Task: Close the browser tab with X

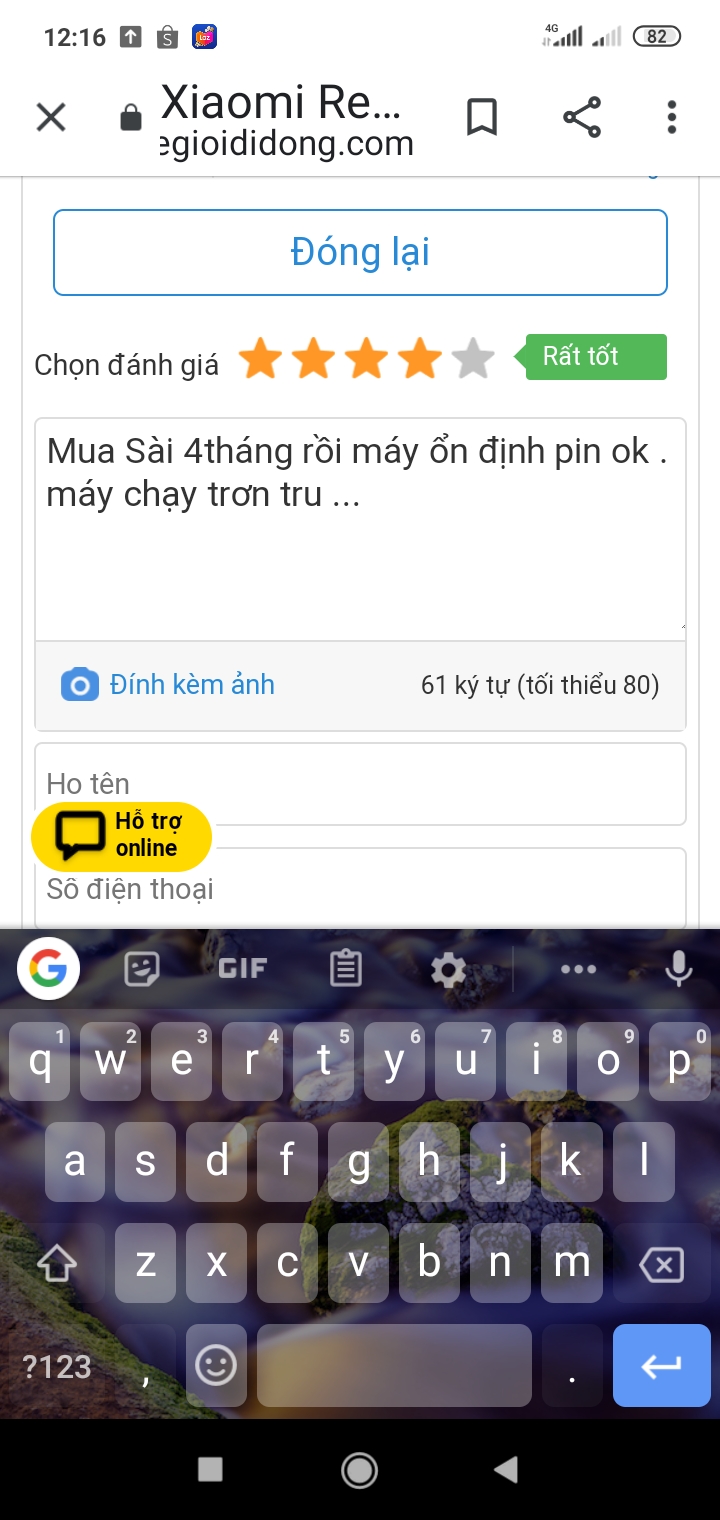Action: (x=50, y=118)
